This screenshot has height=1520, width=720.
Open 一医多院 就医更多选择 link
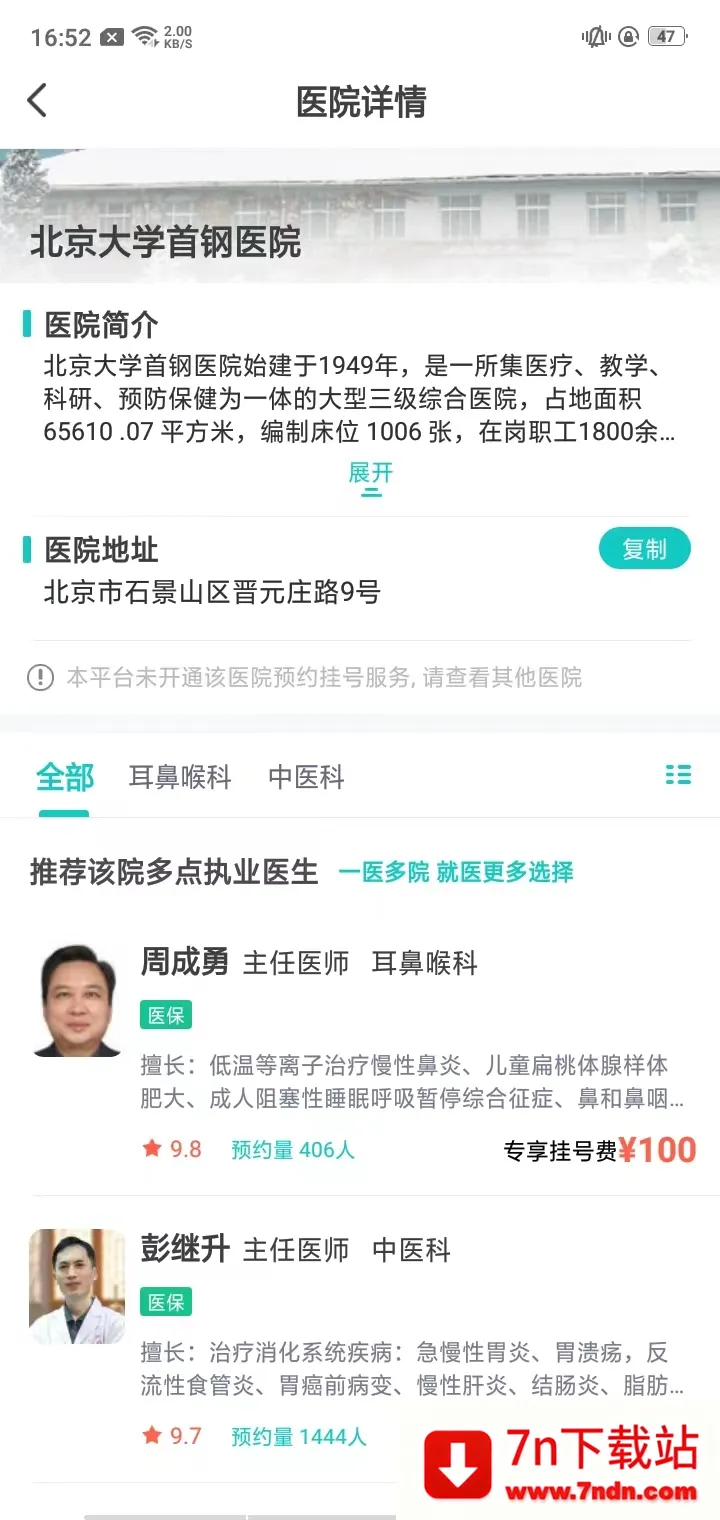coord(457,872)
